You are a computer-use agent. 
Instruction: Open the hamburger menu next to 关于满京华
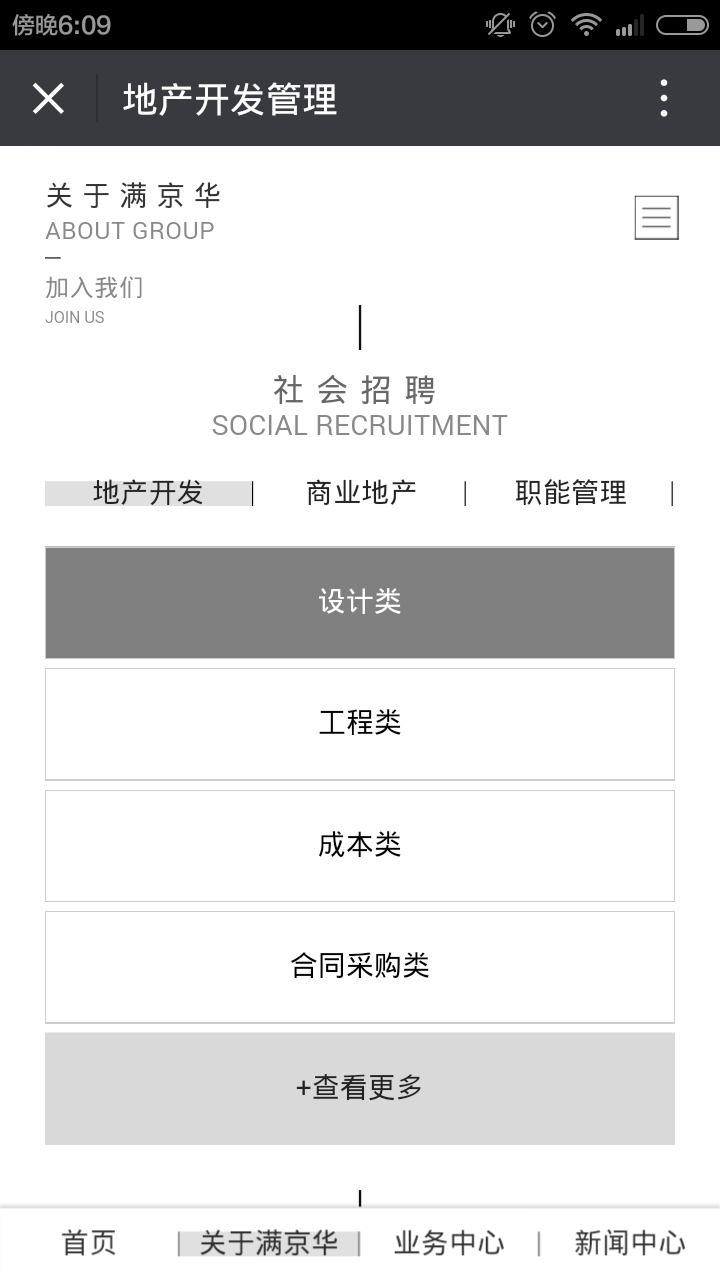tap(656, 217)
